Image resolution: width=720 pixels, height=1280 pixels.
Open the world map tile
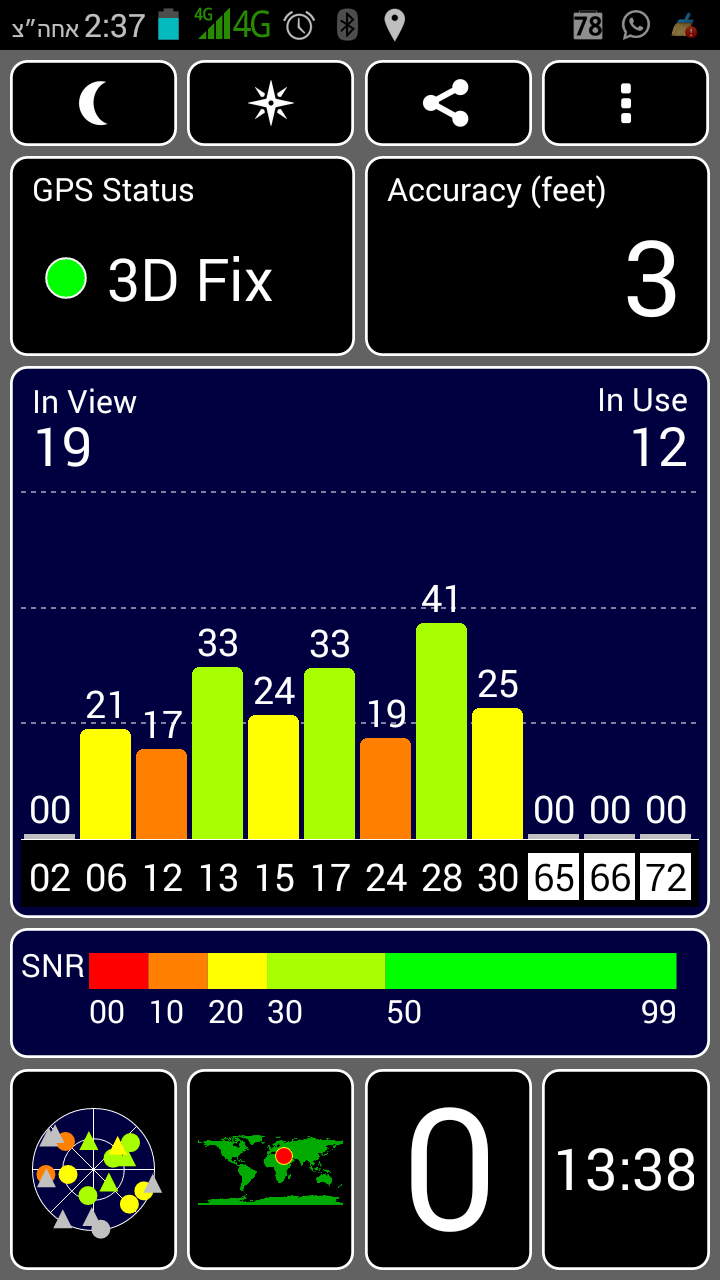pos(270,1169)
